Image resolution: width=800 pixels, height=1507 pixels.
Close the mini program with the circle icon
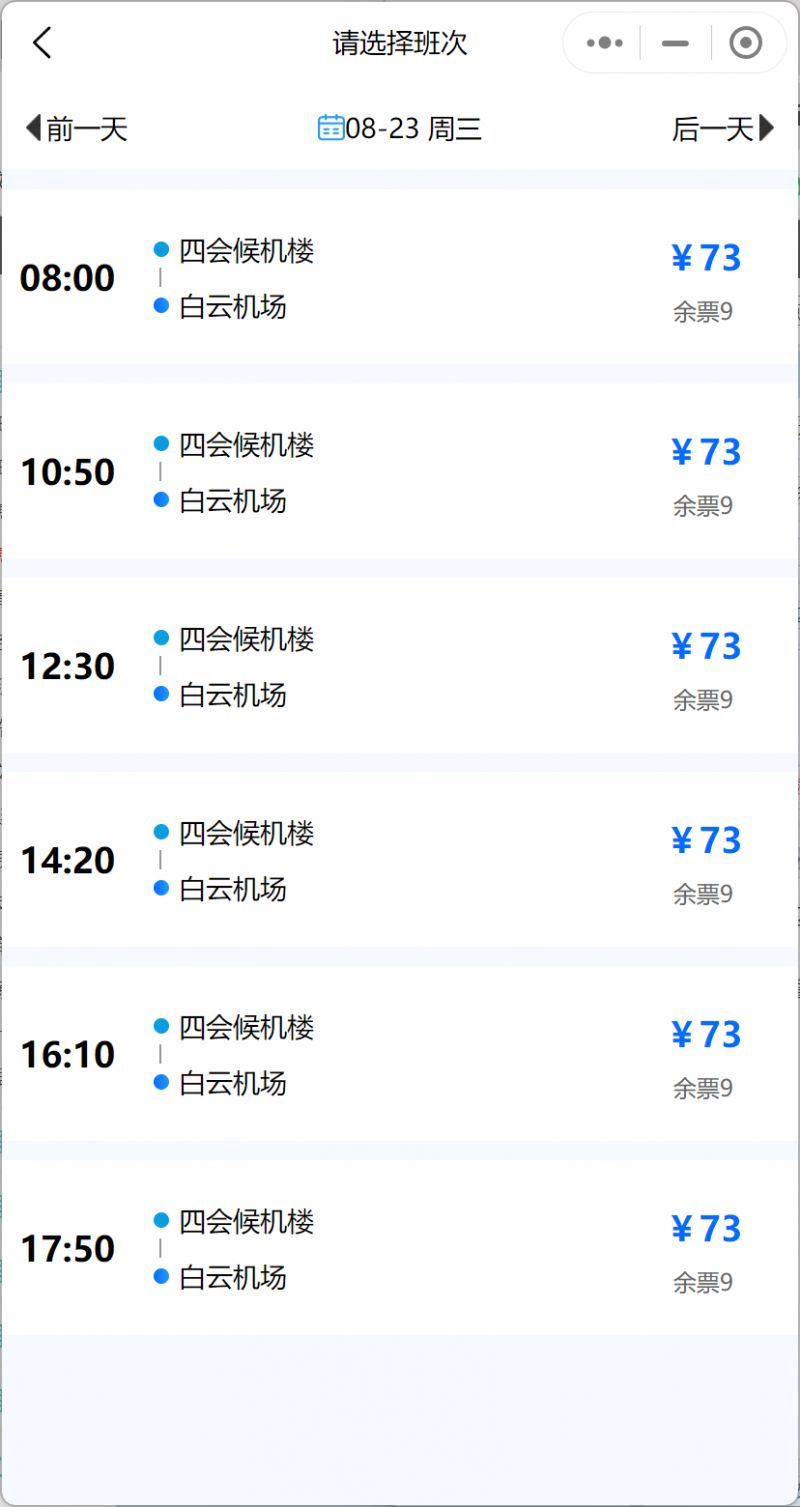(x=746, y=43)
